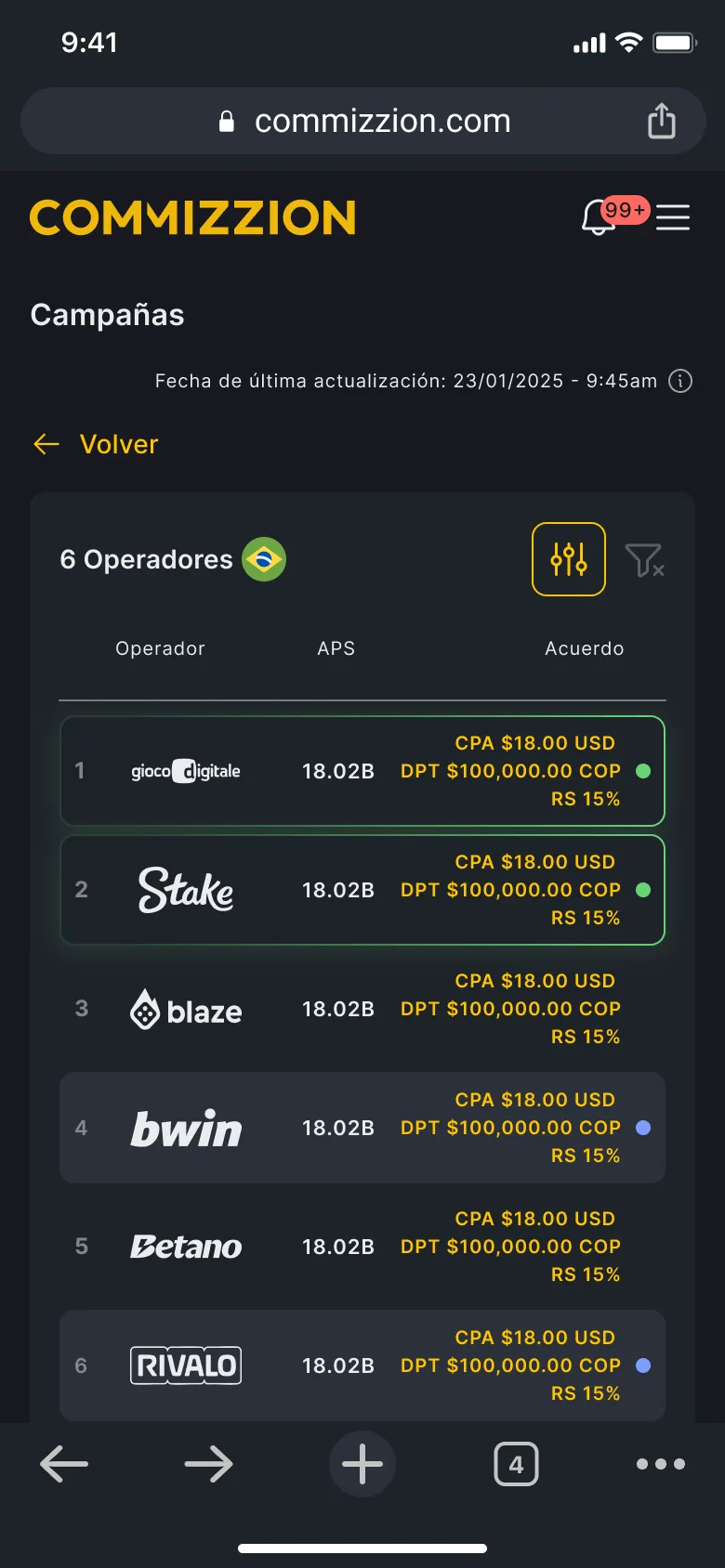View the 4 open tabs
Image resolution: width=725 pixels, height=1568 pixels.
point(516,1464)
